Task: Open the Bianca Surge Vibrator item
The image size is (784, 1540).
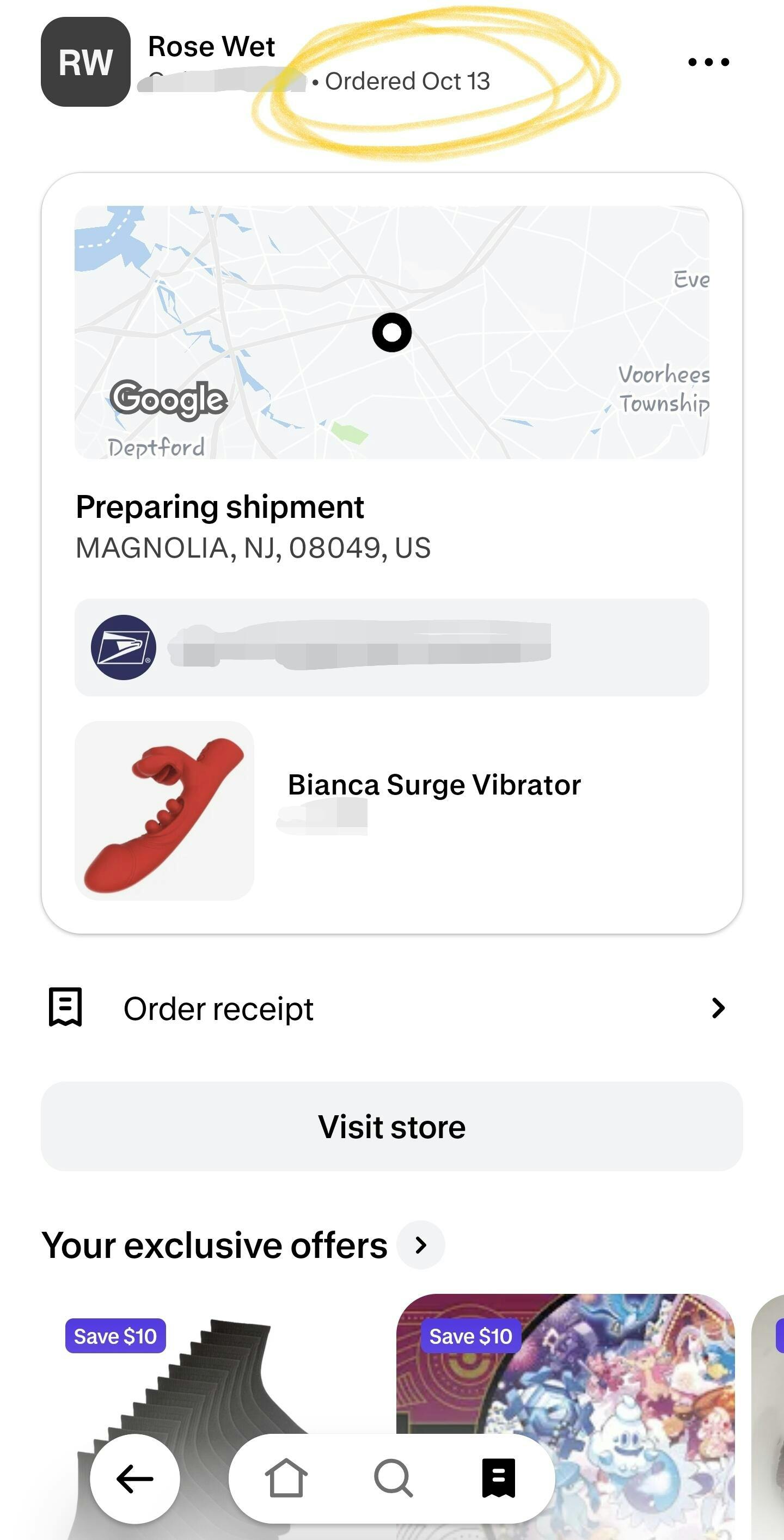Action: click(x=434, y=784)
